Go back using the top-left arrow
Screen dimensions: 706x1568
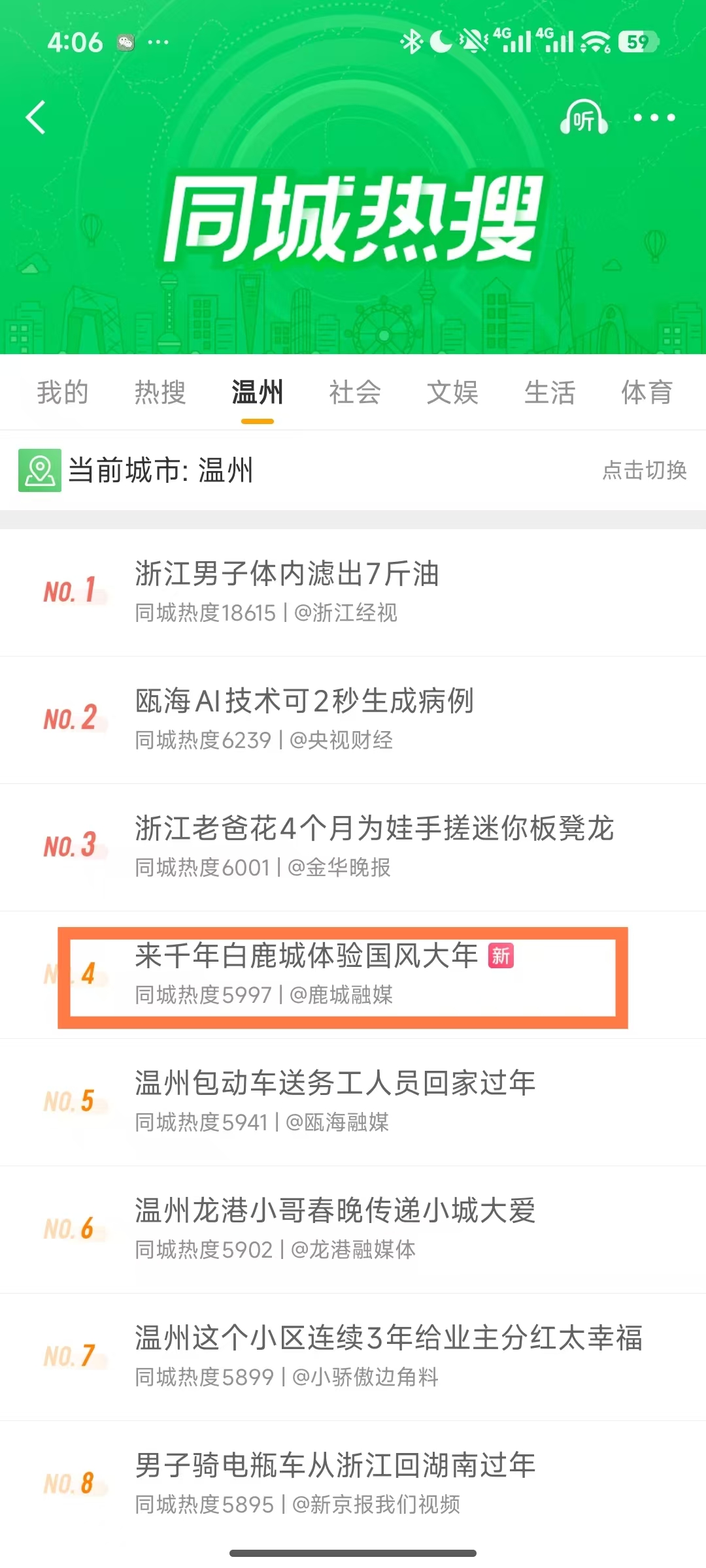click(x=36, y=118)
